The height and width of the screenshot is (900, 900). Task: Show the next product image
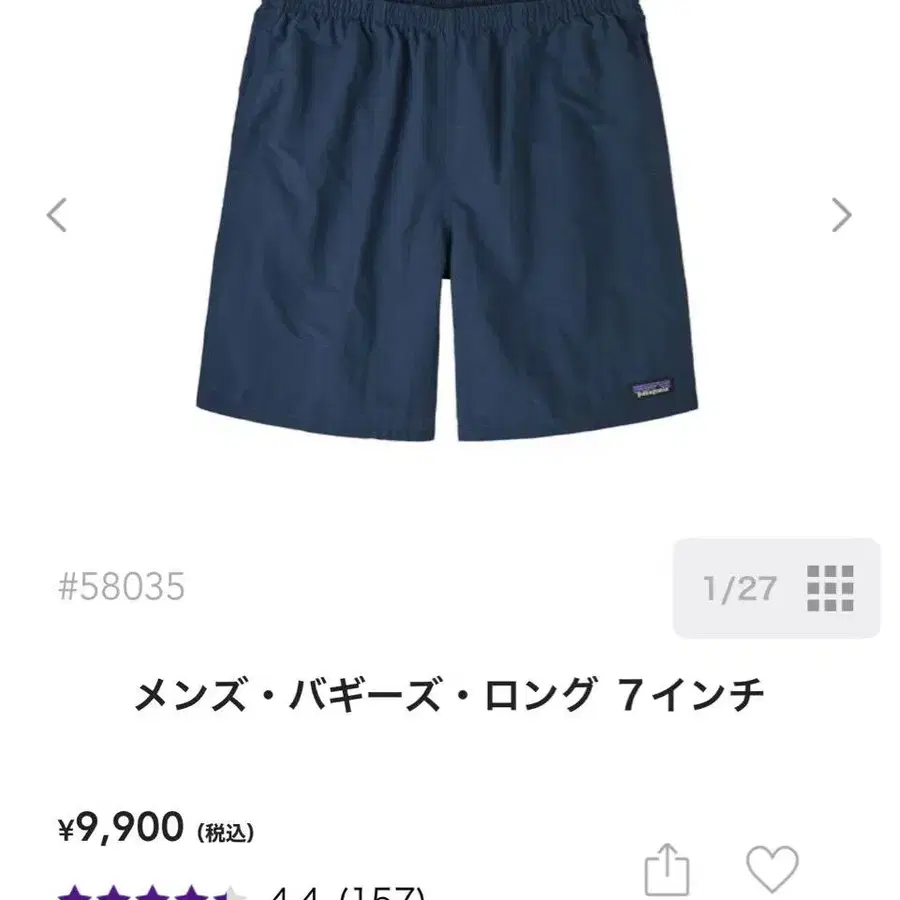coord(841,215)
